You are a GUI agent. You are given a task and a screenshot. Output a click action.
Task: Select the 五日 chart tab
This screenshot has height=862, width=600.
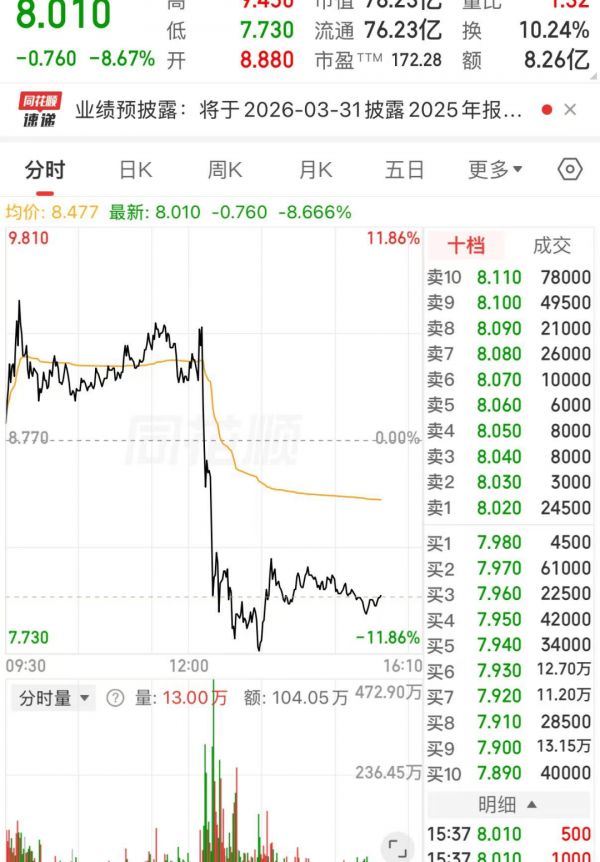(x=404, y=170)
